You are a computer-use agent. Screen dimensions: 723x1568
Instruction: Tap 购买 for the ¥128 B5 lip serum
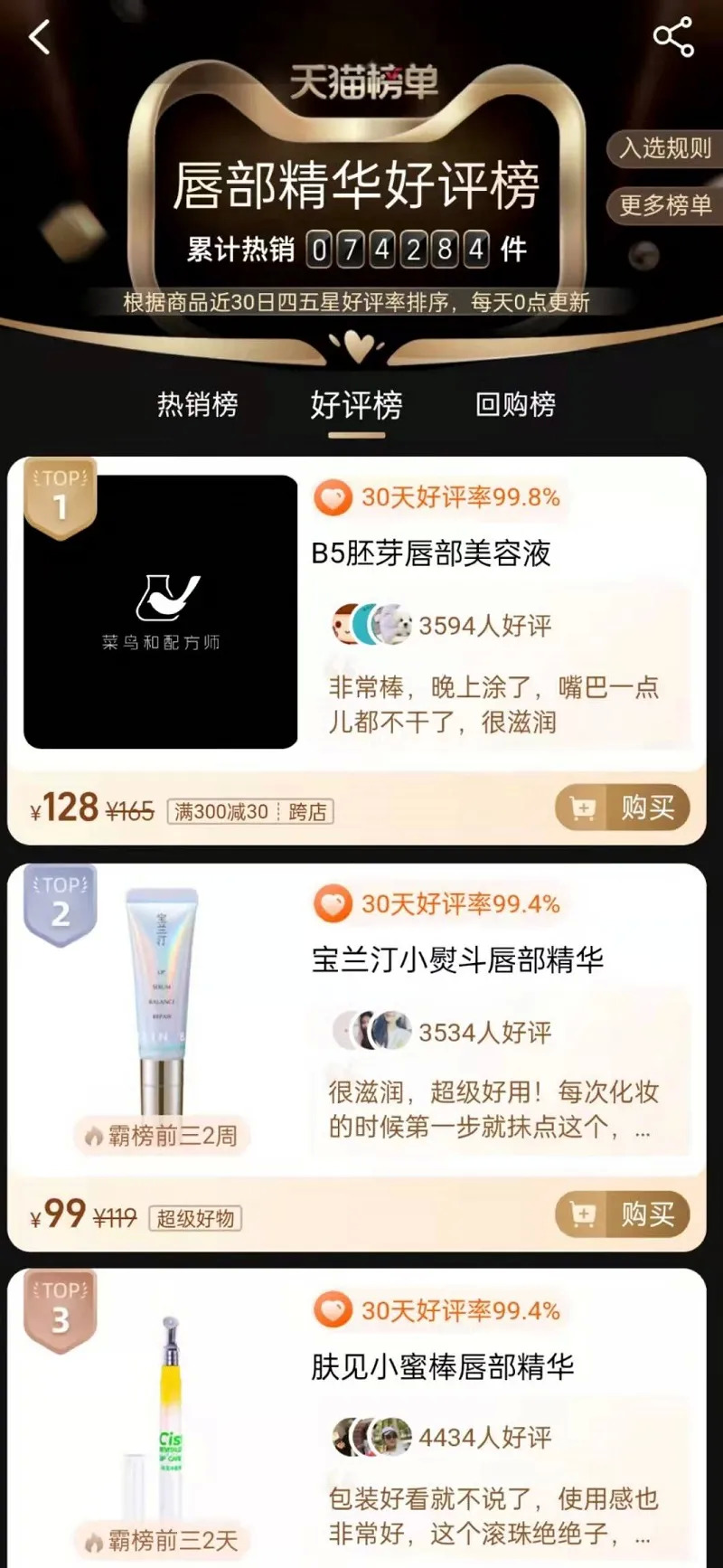pyautogui.click(x=623, y=808)
